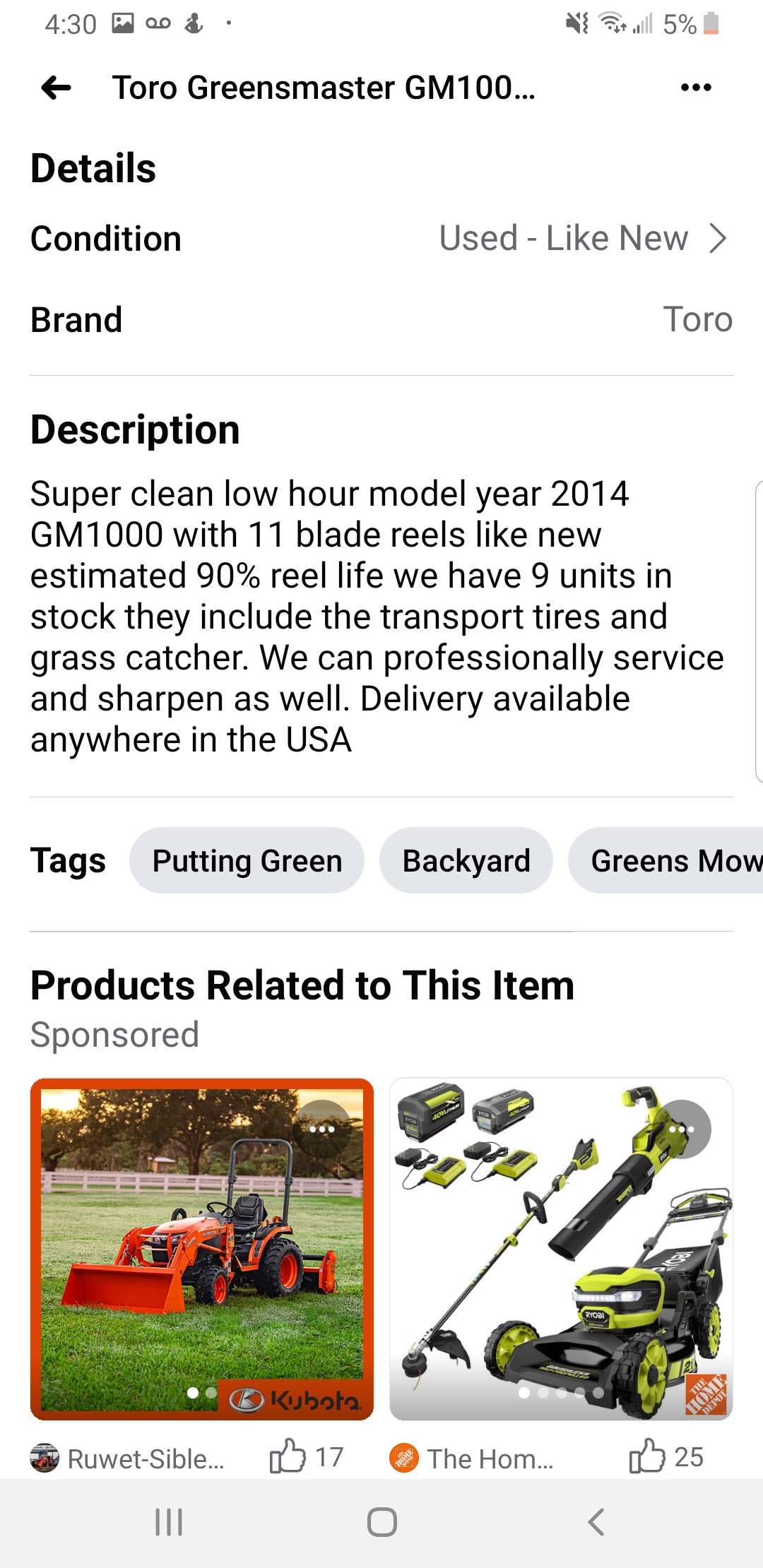Go back from the Toro Greensmaster listing
Viewport: 763px width, 1568px height.
(x=57, y=88)
